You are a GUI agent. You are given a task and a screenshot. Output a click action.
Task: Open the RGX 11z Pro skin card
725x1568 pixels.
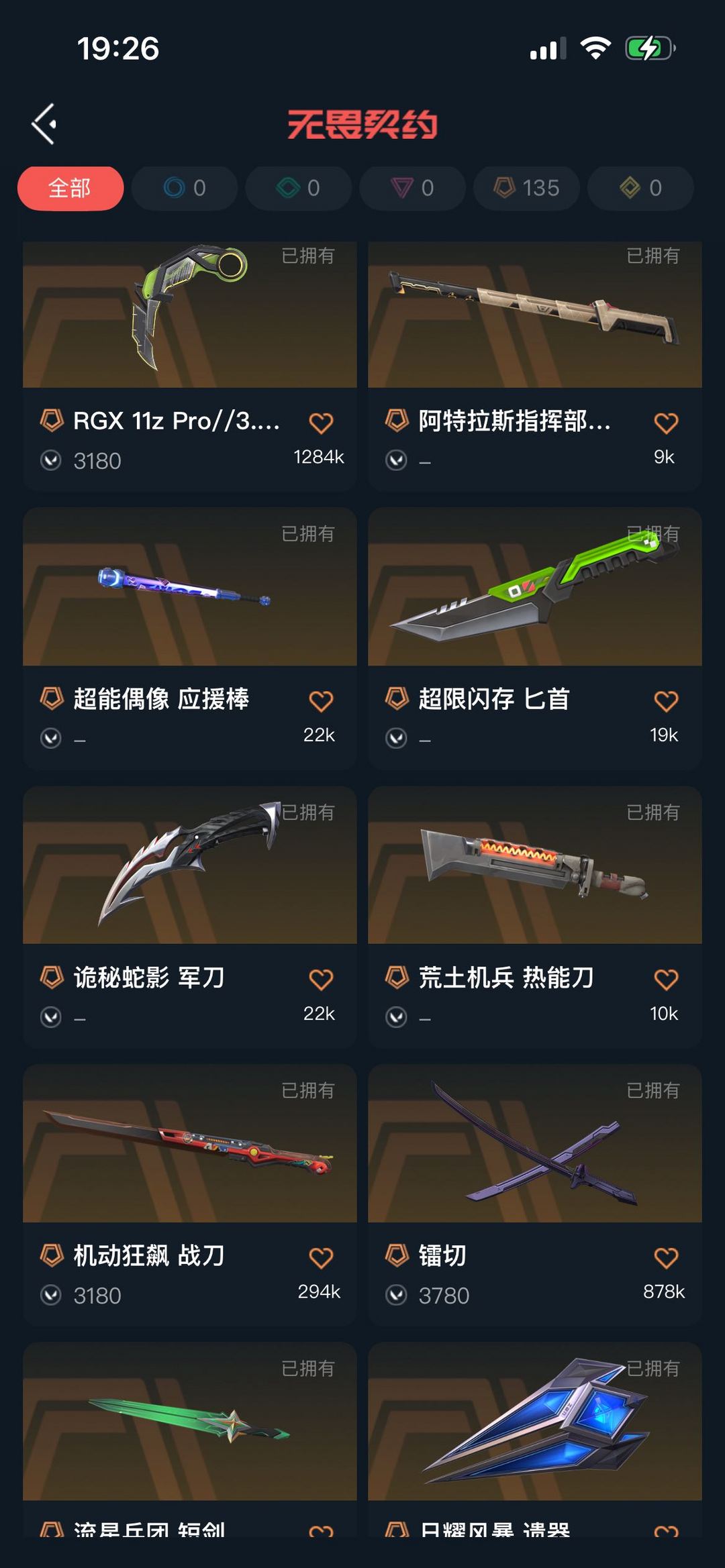pos(190,367)
